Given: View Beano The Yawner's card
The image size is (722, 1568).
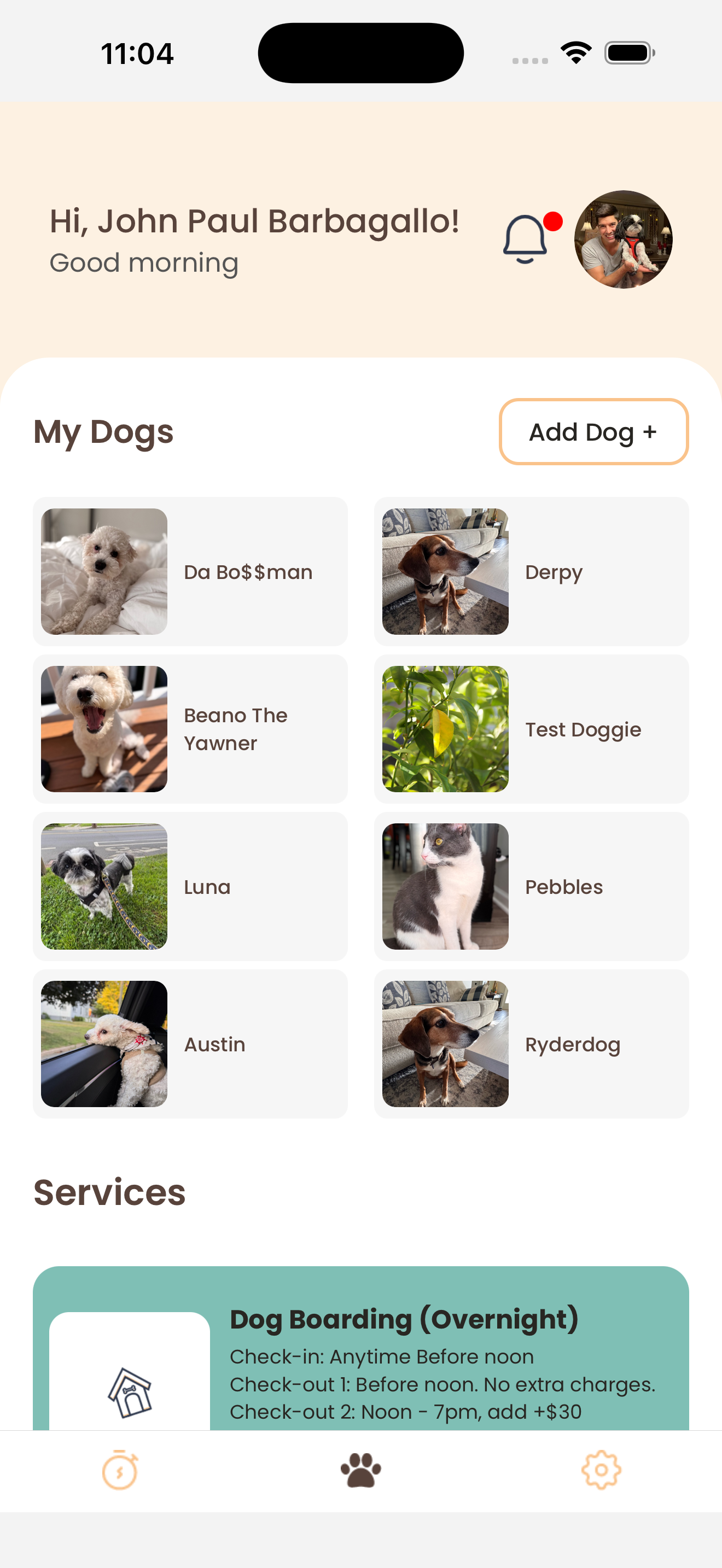Looking at the screenshot, I should click(190, 729).
